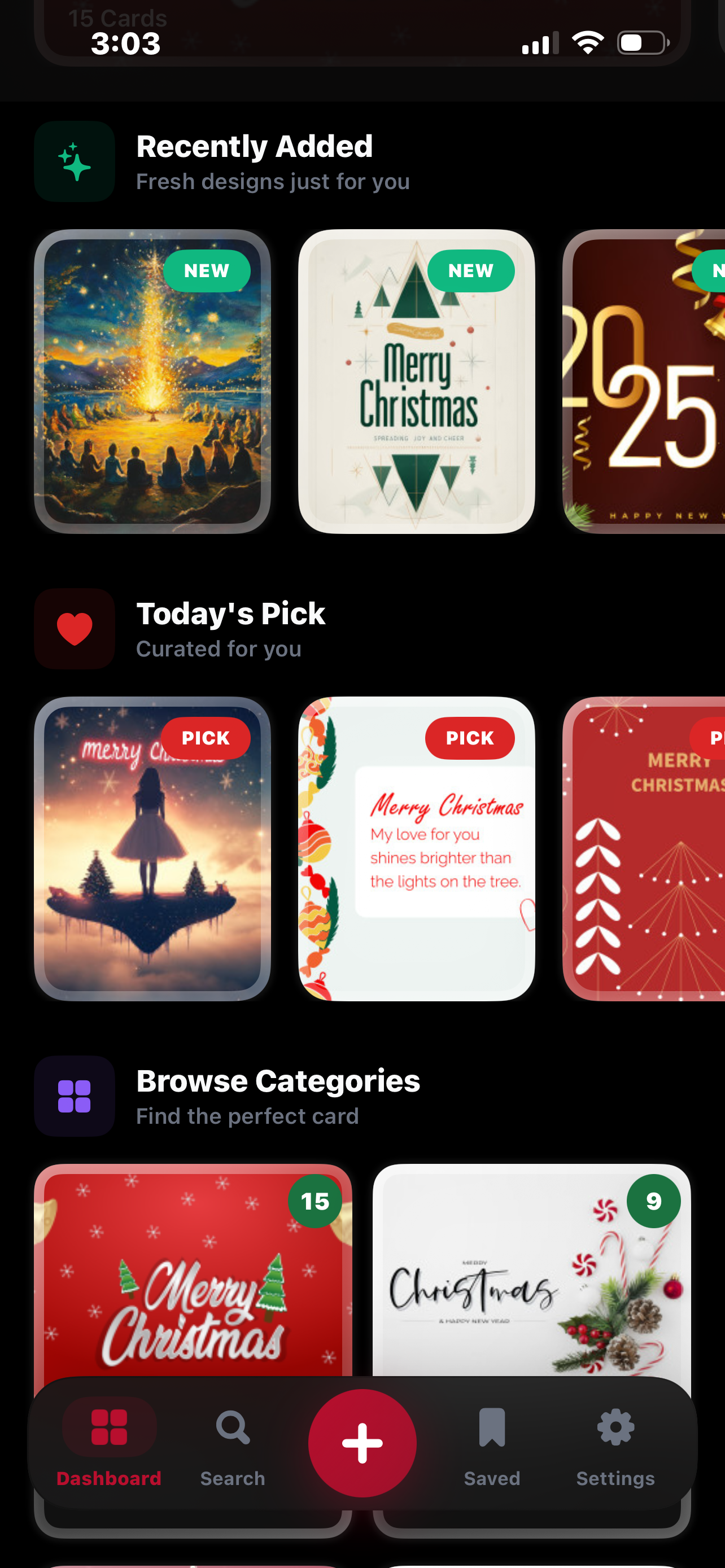Tap the 9 count badge on white category
The image size is (725, 1568).
(x=654, y=1200)
